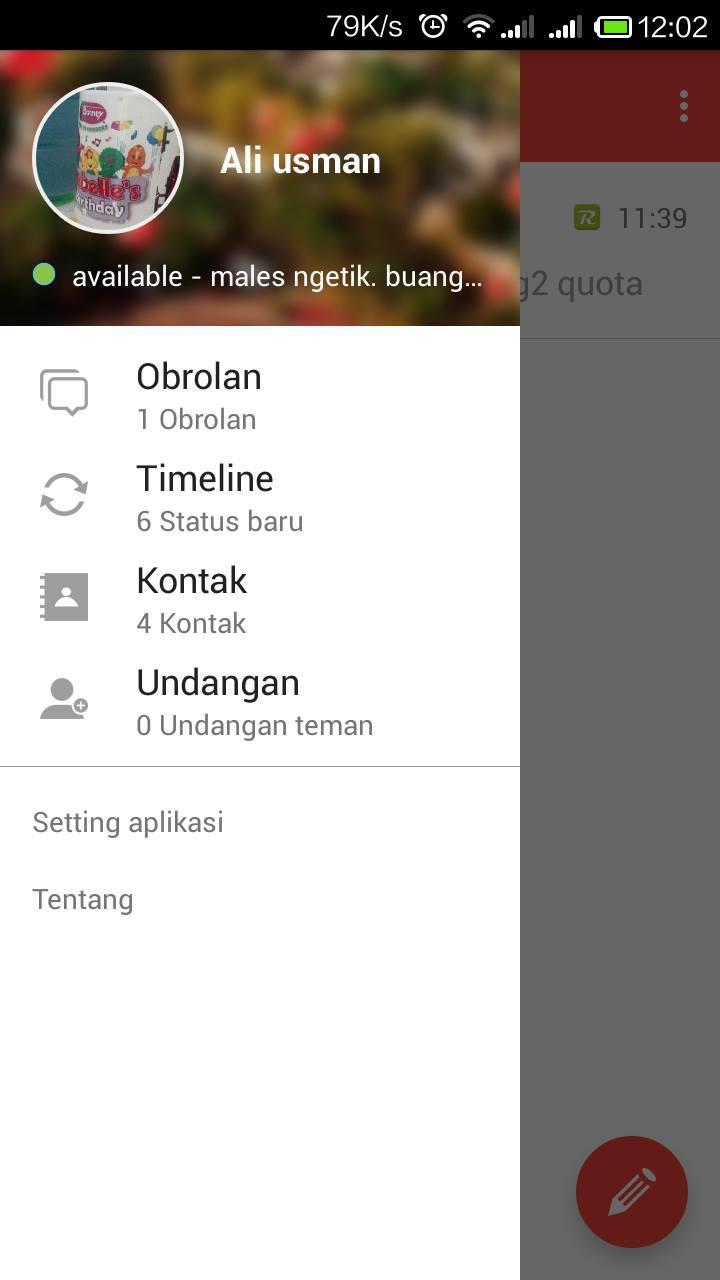The height and width of the screenshot is (1280, 720).
Task: Open the Tentang about page
Action: (x=83, y=899)
